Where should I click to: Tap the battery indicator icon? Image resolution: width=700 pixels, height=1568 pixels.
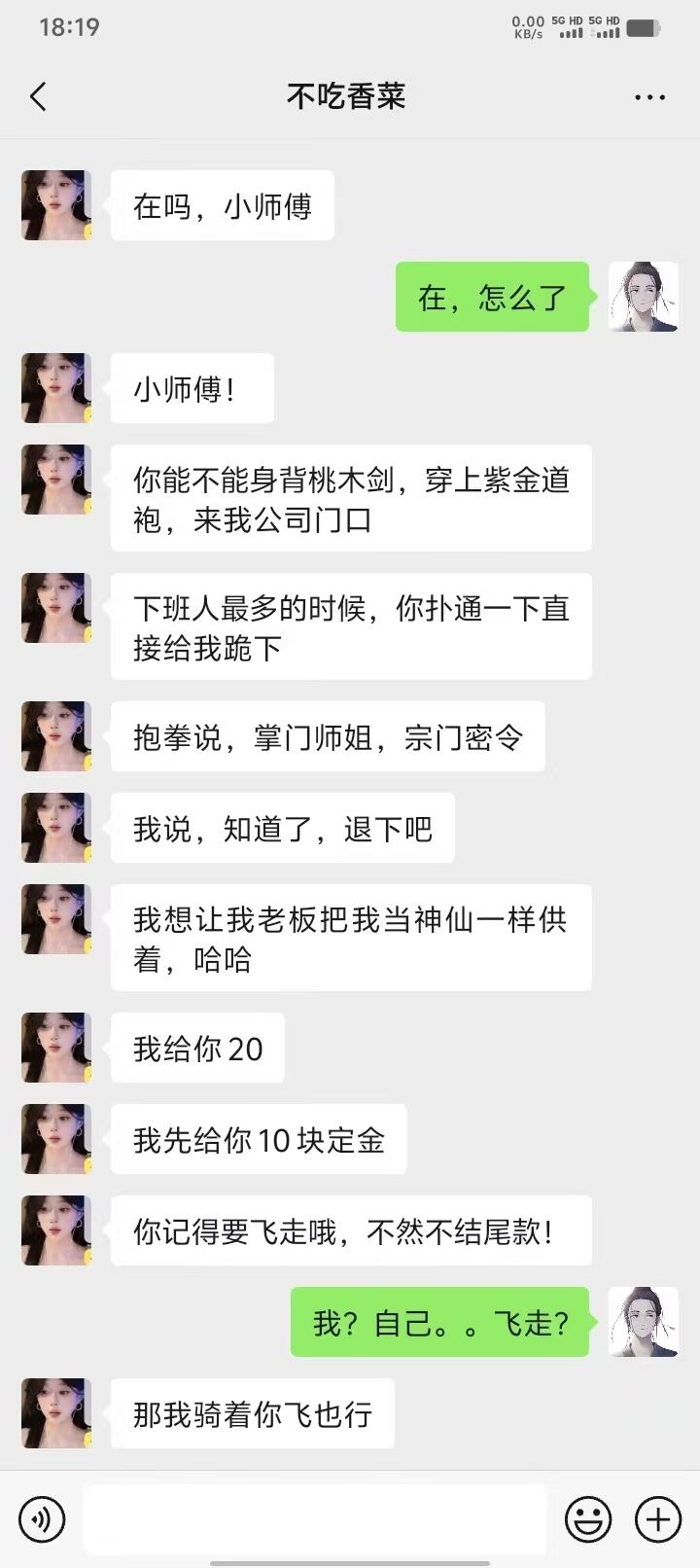[647, 28]
